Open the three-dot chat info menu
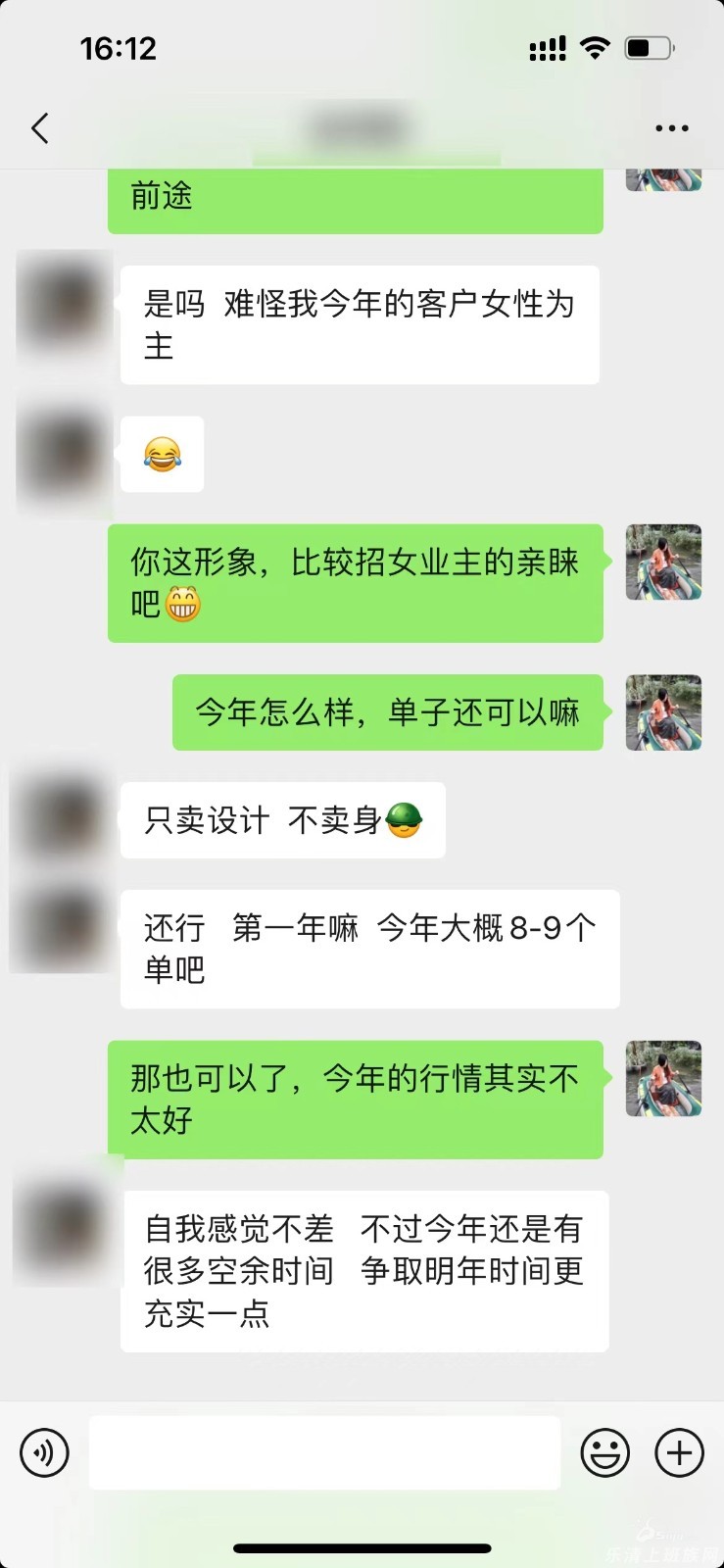Screen dimensions: 724x1568 point(671,128)
